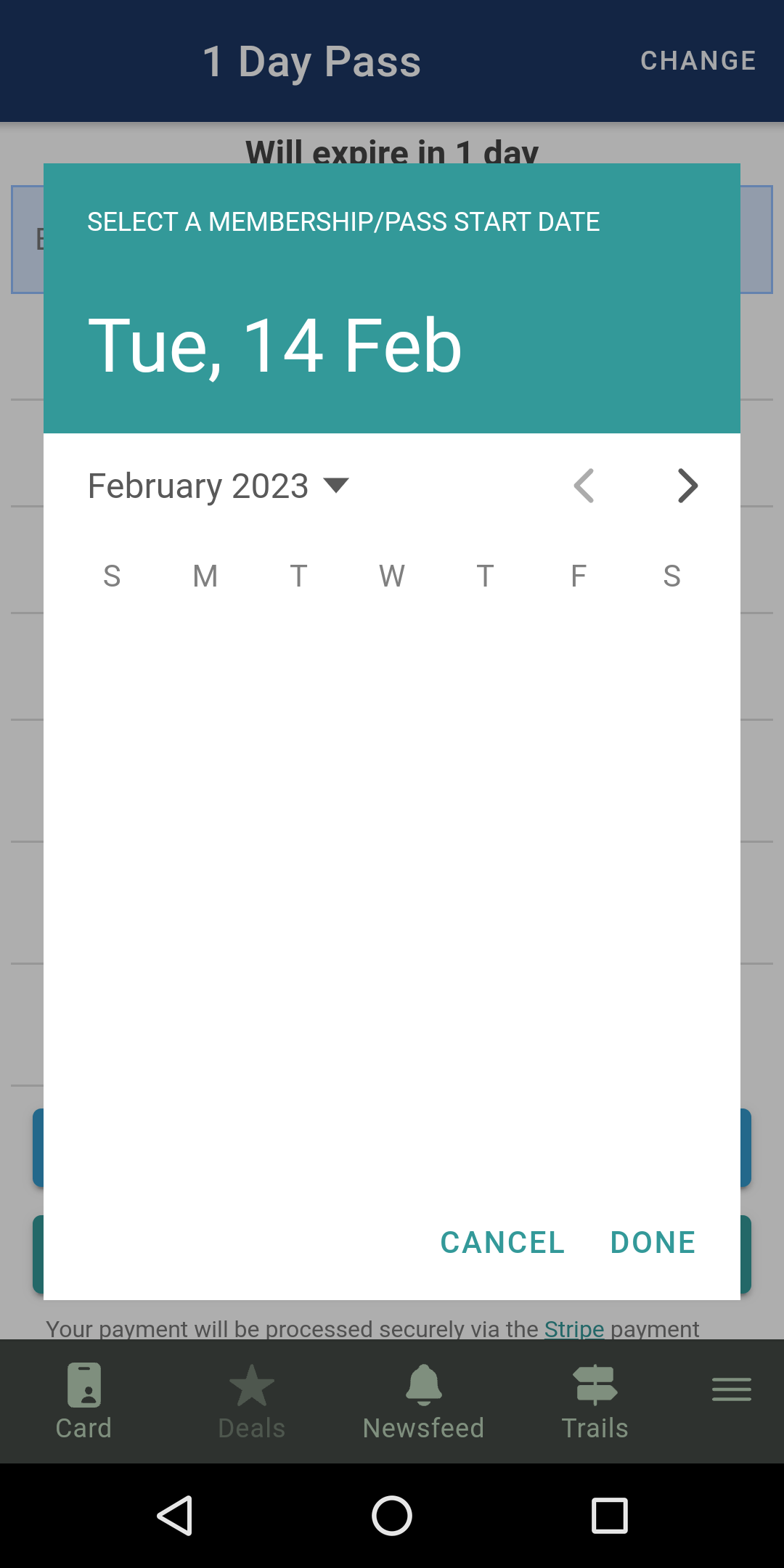Open the hamburger menu icon

(731, 1387)
